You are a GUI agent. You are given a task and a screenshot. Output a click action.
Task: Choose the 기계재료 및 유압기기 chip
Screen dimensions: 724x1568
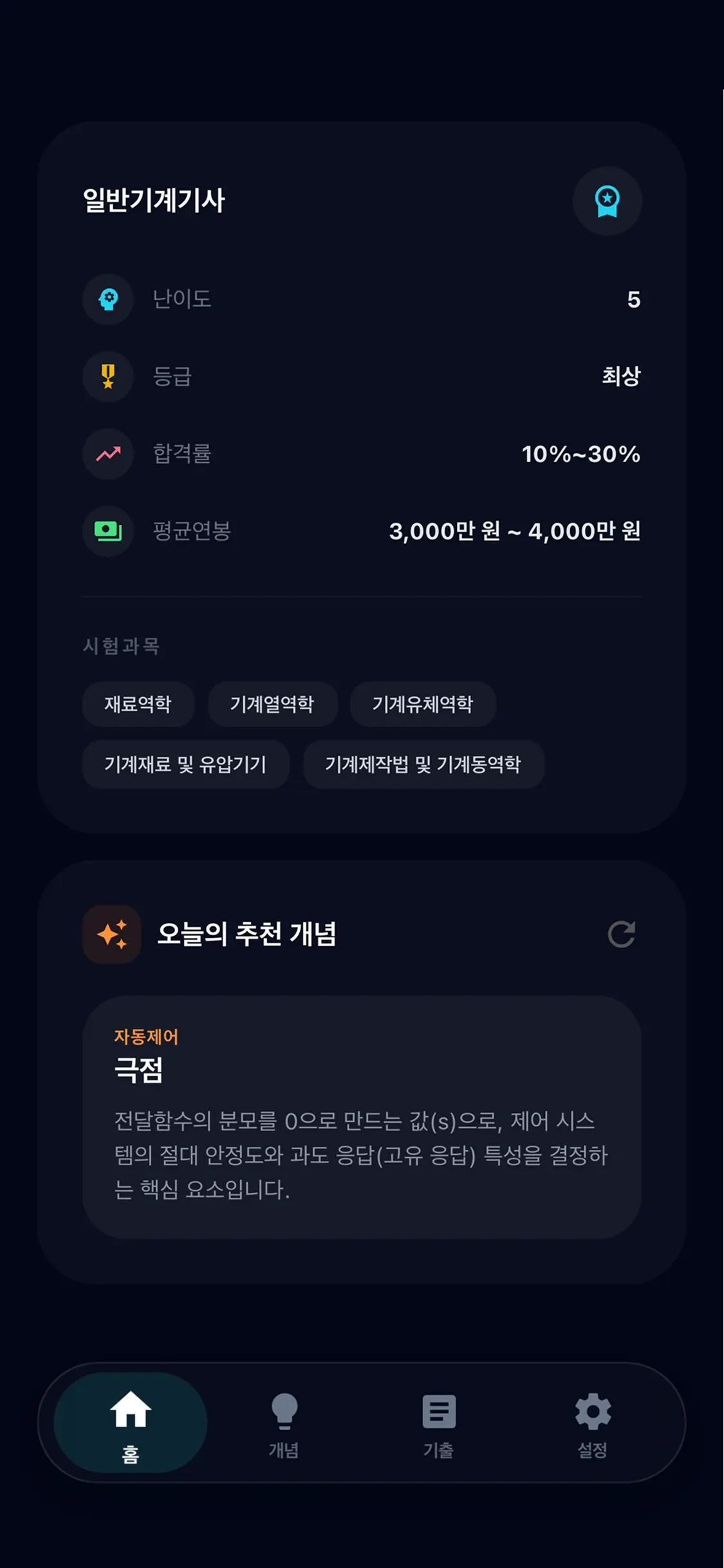(x=185, y=764)
